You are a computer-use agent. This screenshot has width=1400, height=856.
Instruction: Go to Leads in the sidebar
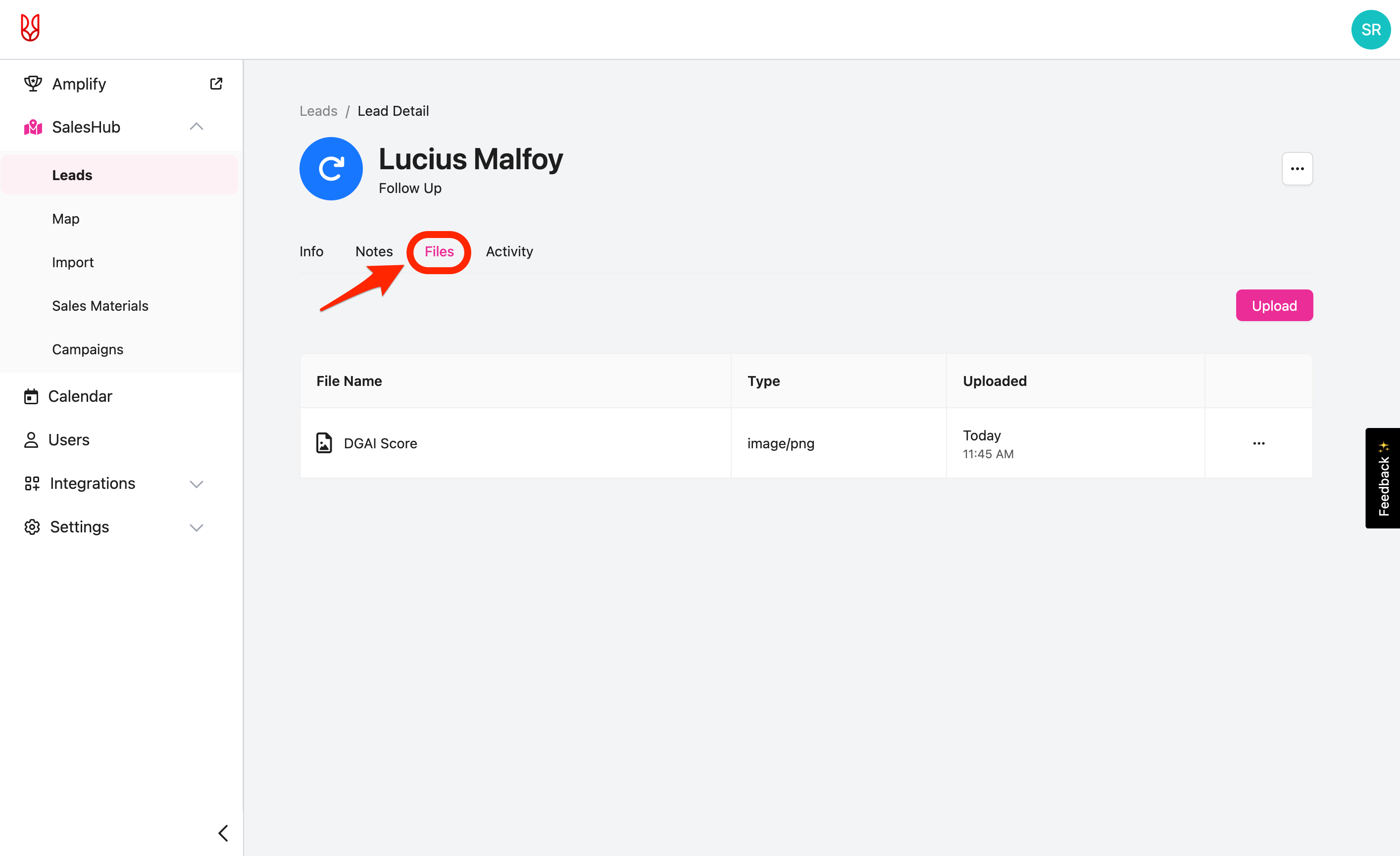[72, 175]
